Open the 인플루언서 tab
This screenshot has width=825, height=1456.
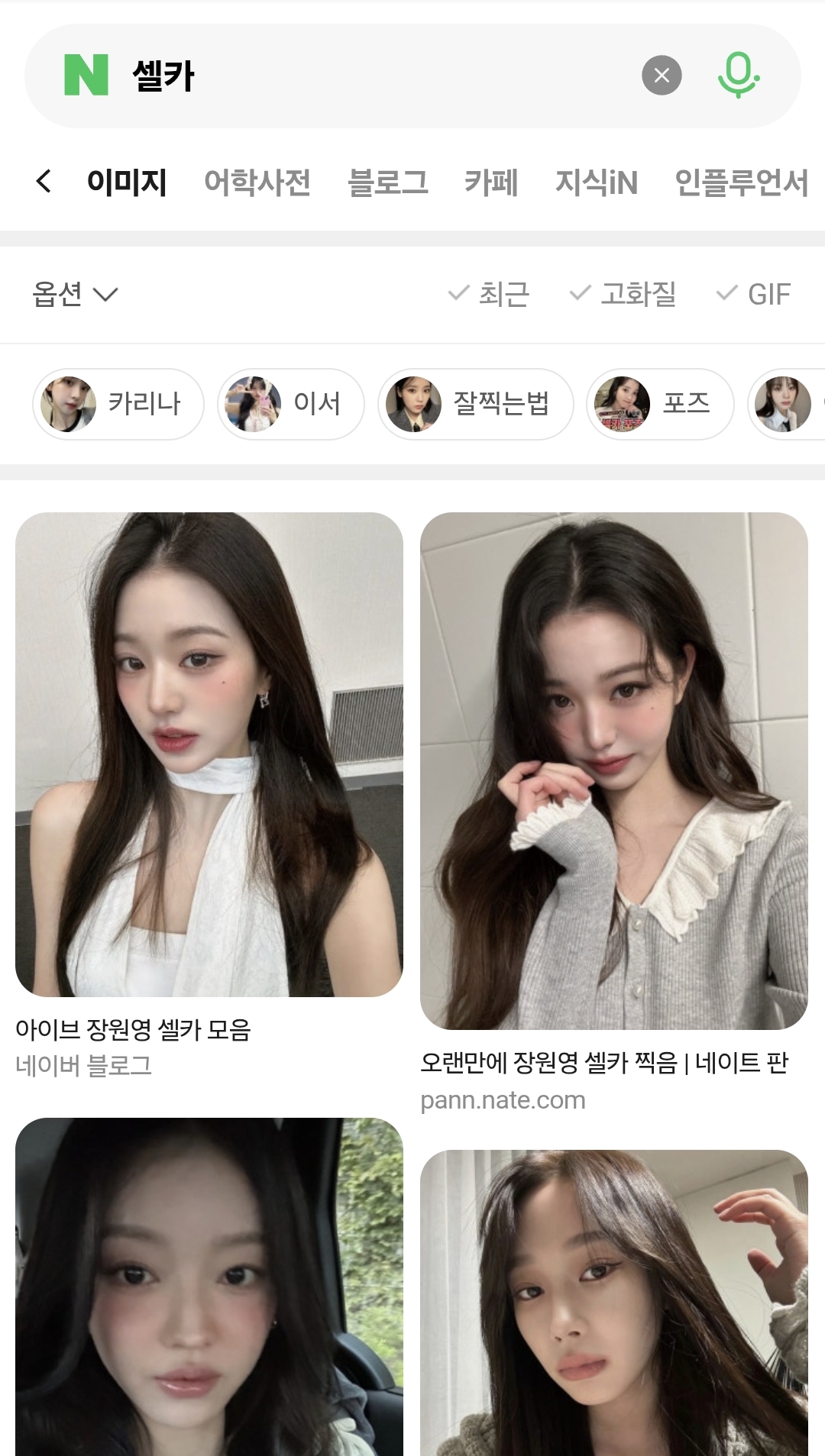[741, 182]
